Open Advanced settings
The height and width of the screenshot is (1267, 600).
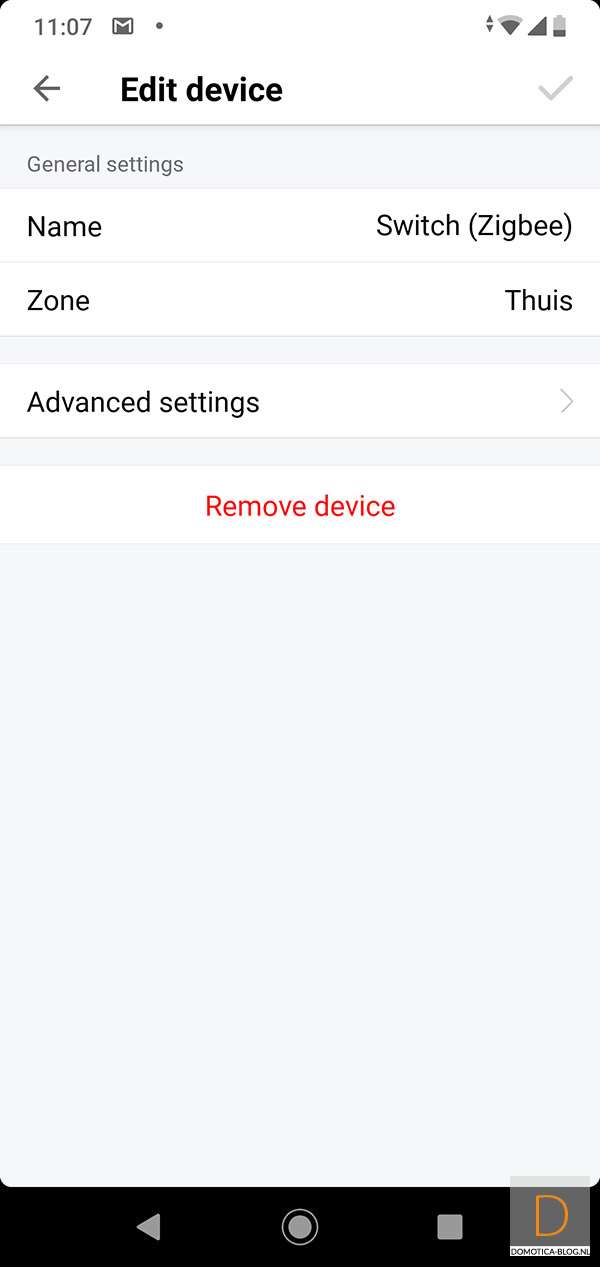coord(300,402)
